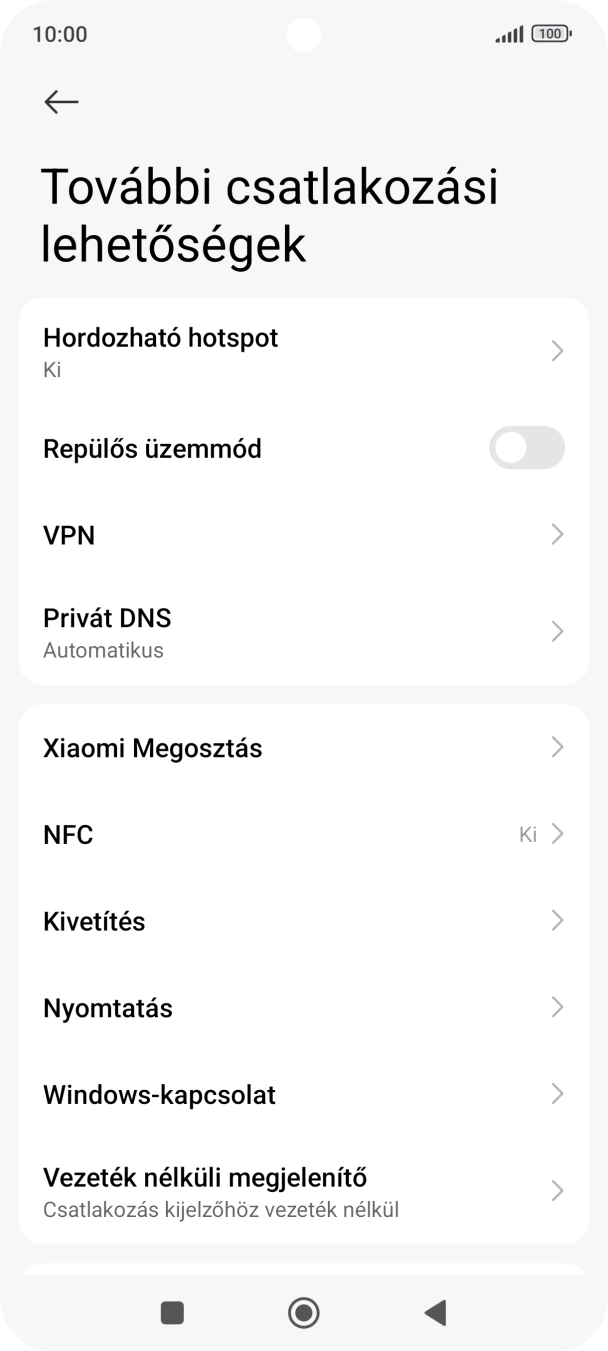Open recent apps from navigation bar

(172, 1312)
